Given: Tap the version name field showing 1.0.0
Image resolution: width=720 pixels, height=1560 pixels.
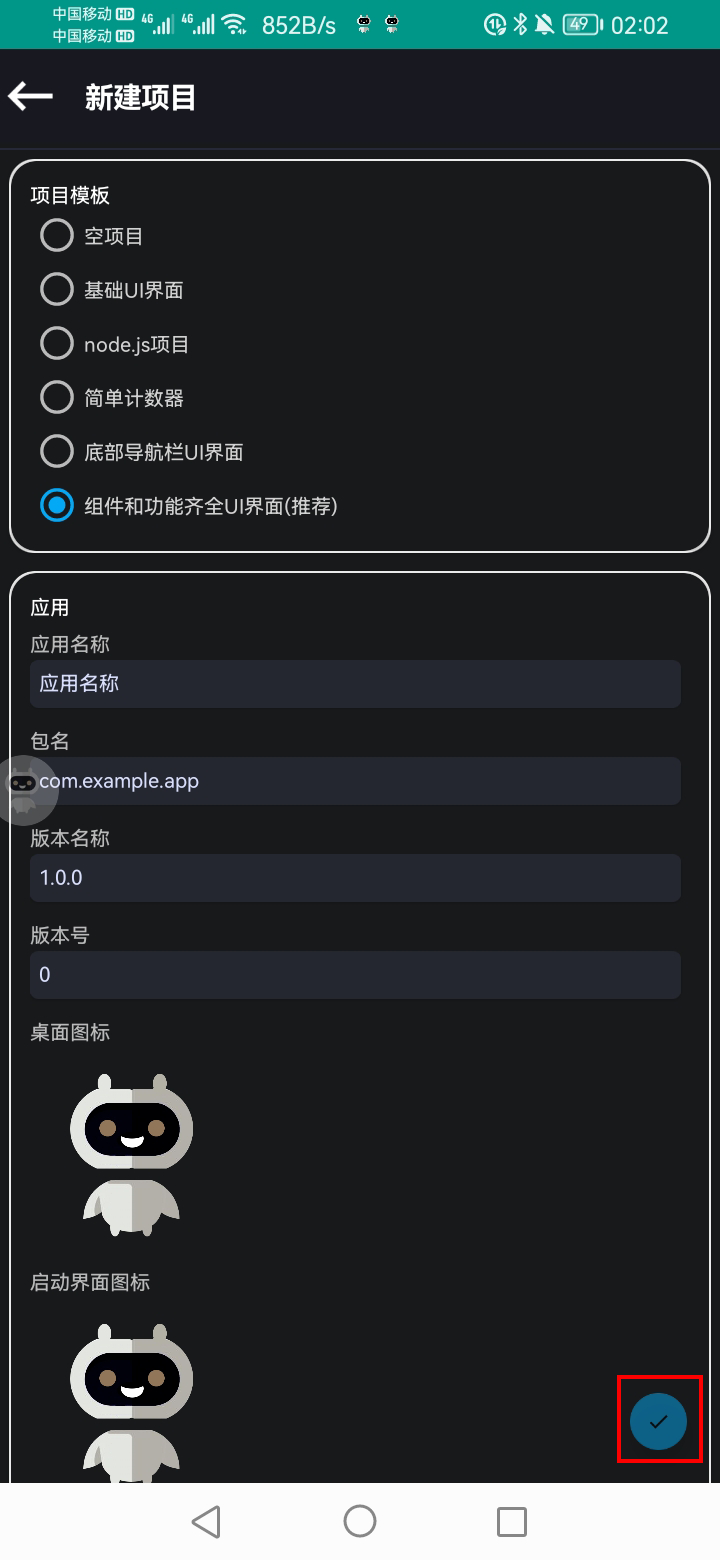Looking at the screenshot, I should (x=355, y=877).
